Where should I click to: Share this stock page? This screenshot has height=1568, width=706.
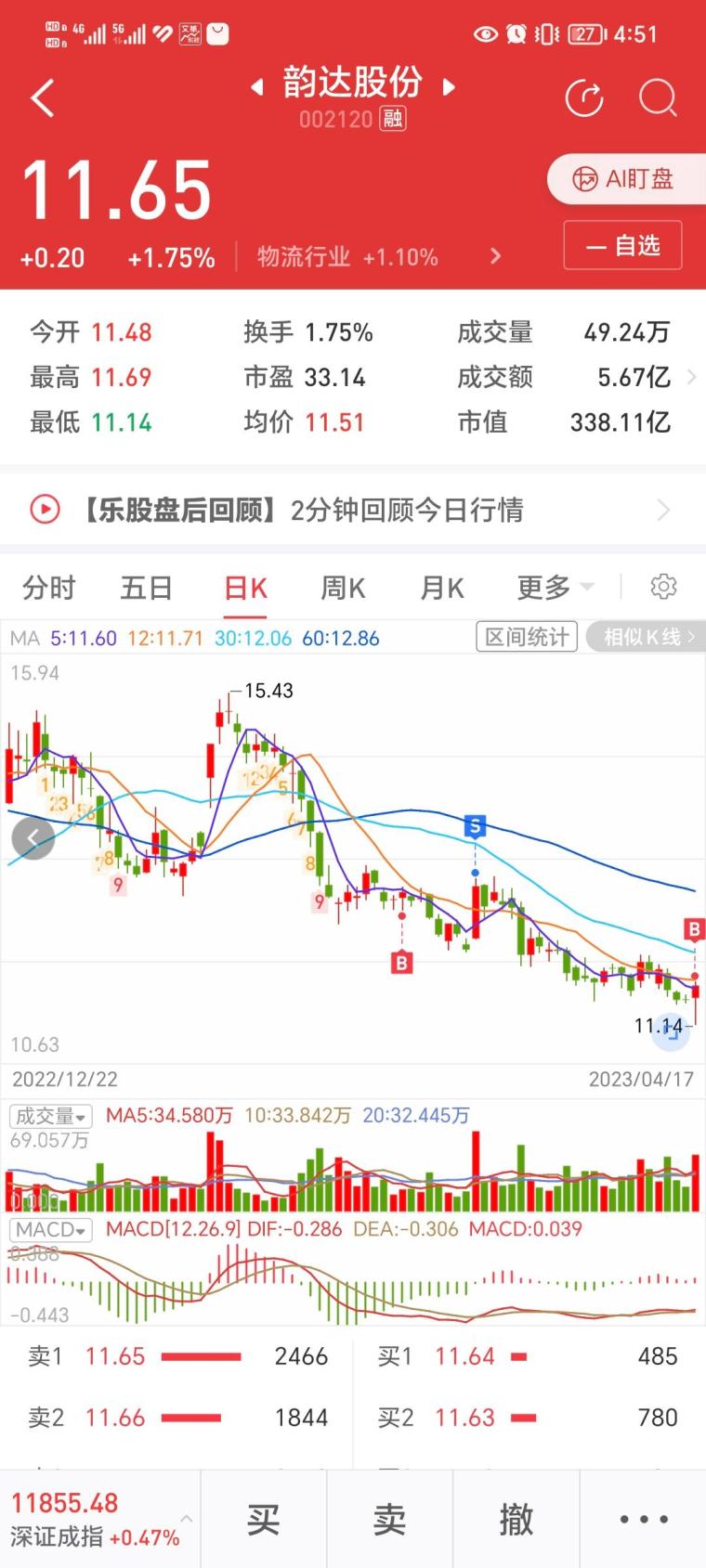coord(584,98)
